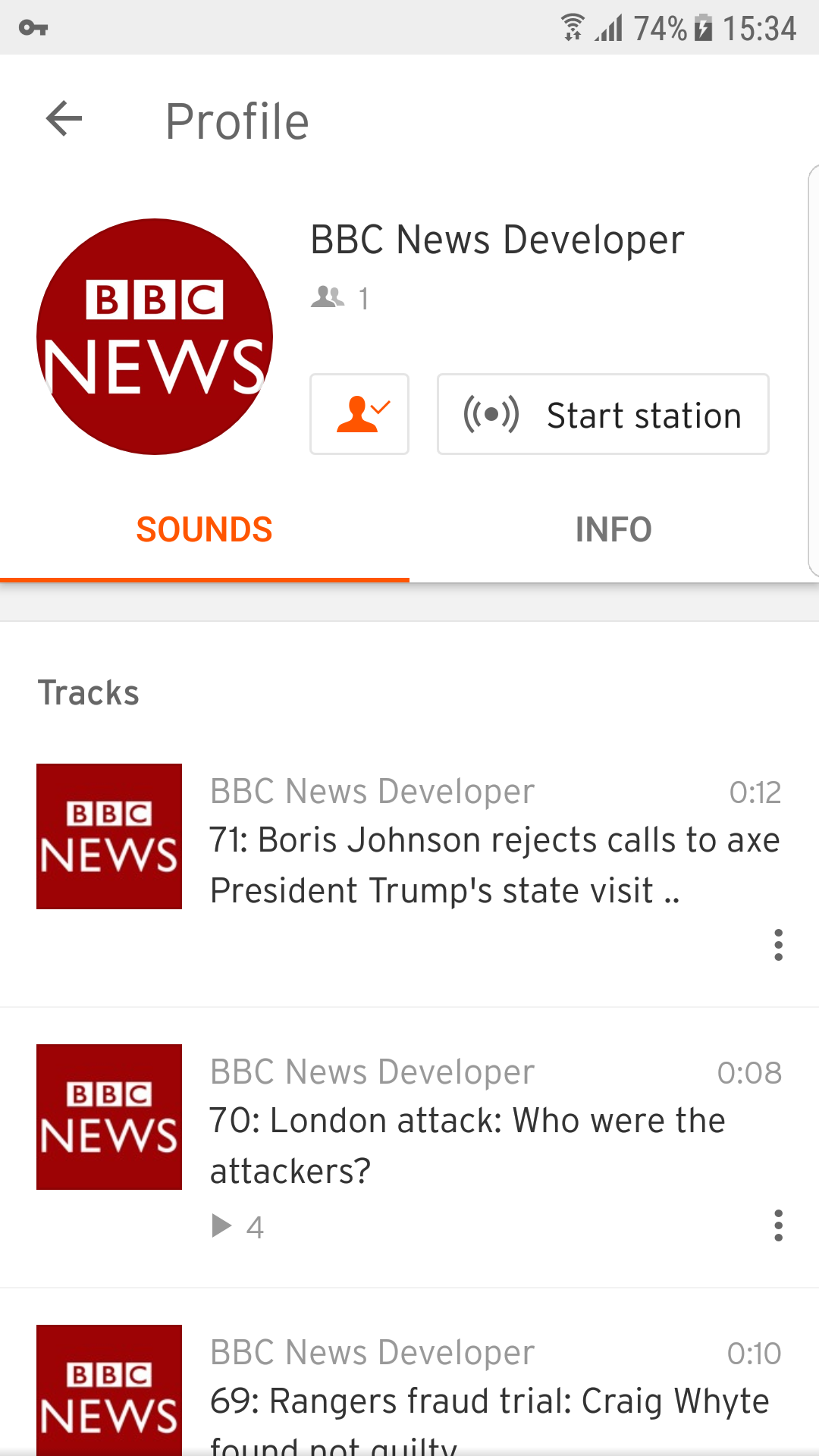Go back using the arrow icon
The image size is (819, 1456).
(64, 119)
